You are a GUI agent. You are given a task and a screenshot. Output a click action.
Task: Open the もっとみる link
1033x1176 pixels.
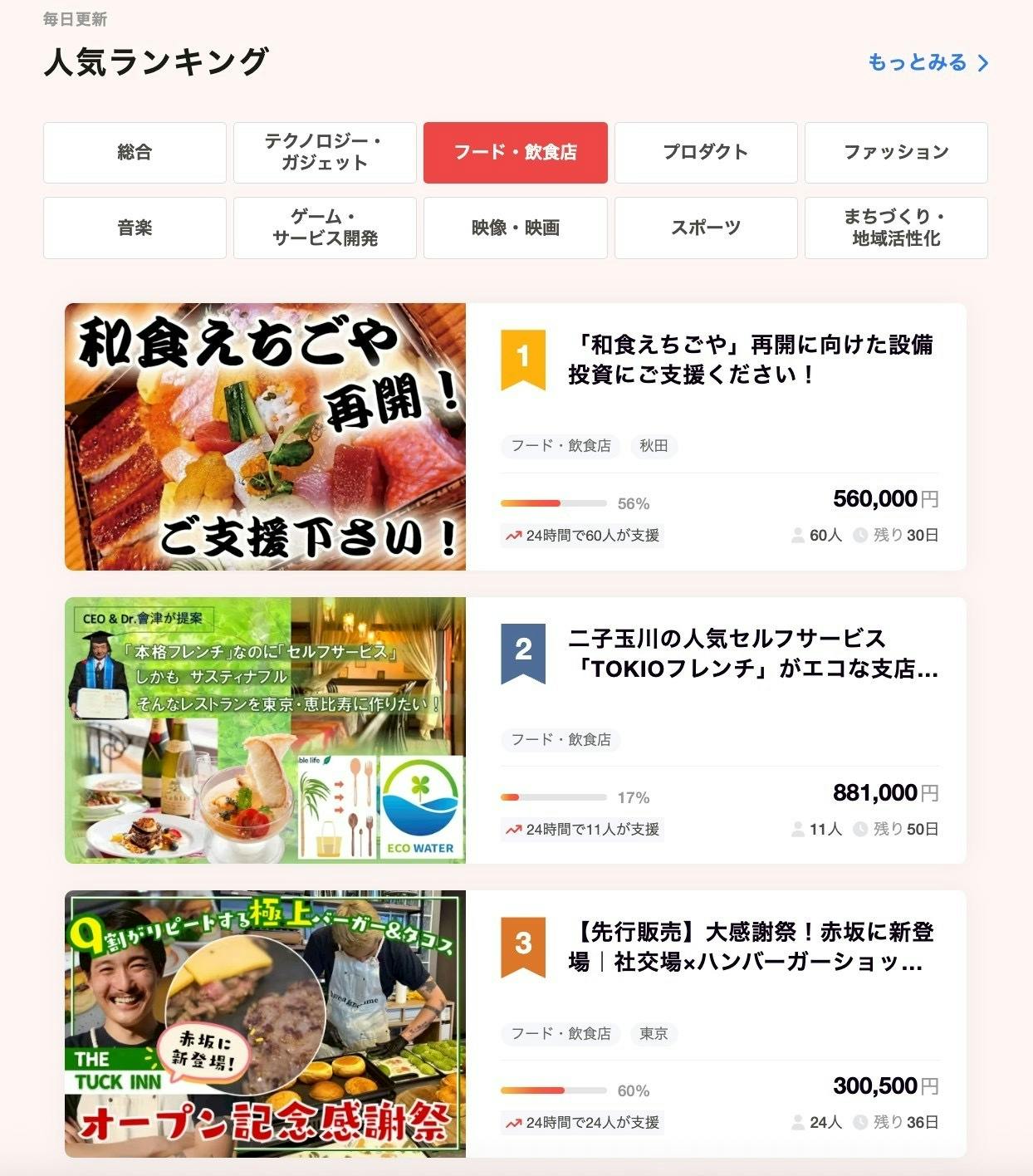(927, 62)
